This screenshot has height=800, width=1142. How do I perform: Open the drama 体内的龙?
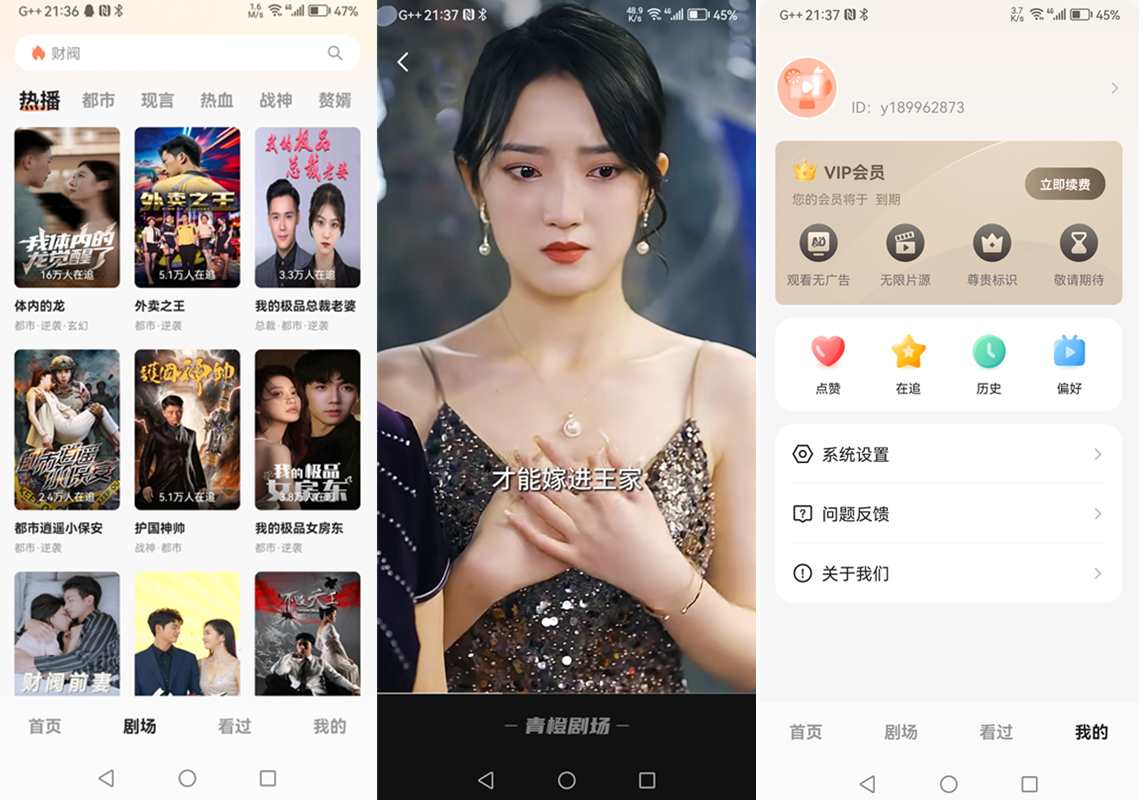(67, 208)
